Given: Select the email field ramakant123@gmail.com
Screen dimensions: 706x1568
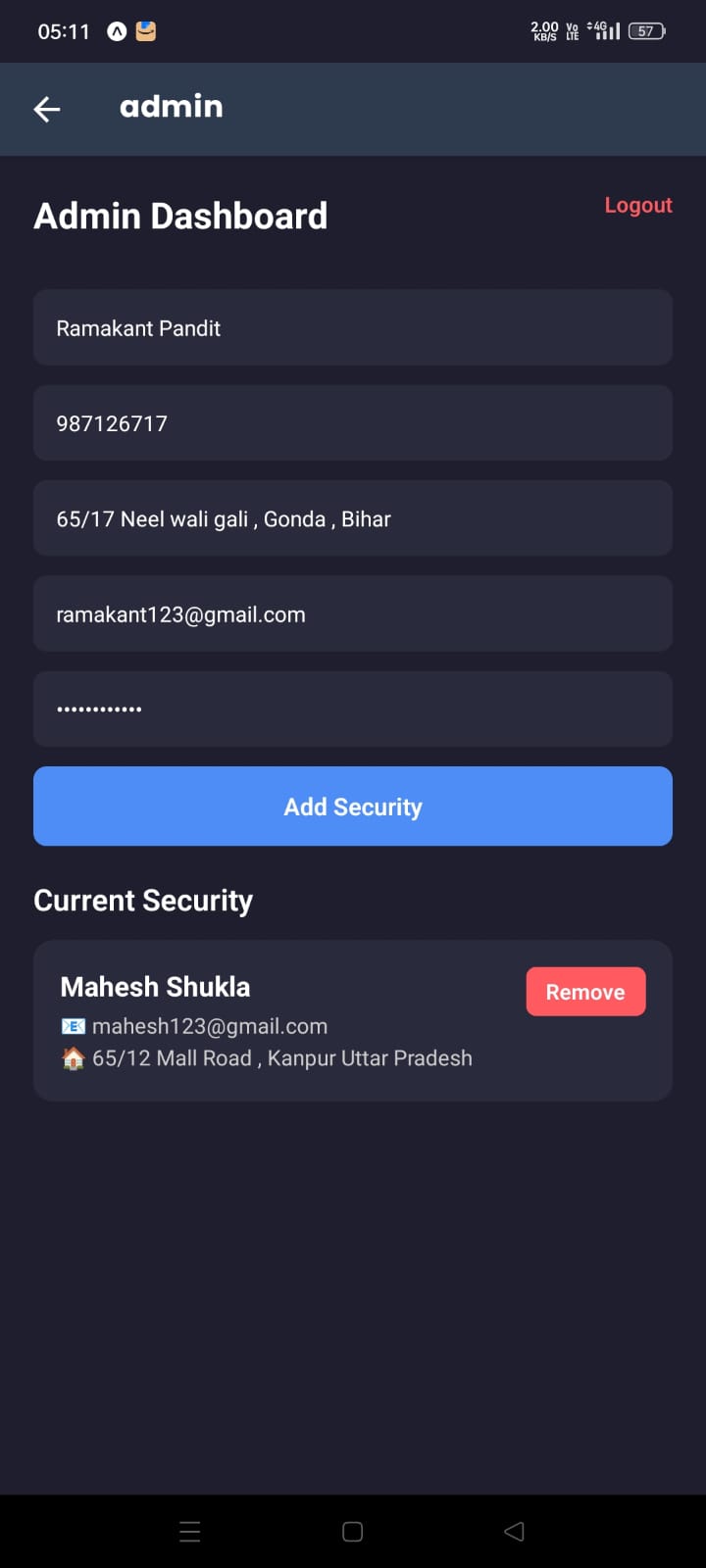Looking at the screenshot, I should click(352, 614).
